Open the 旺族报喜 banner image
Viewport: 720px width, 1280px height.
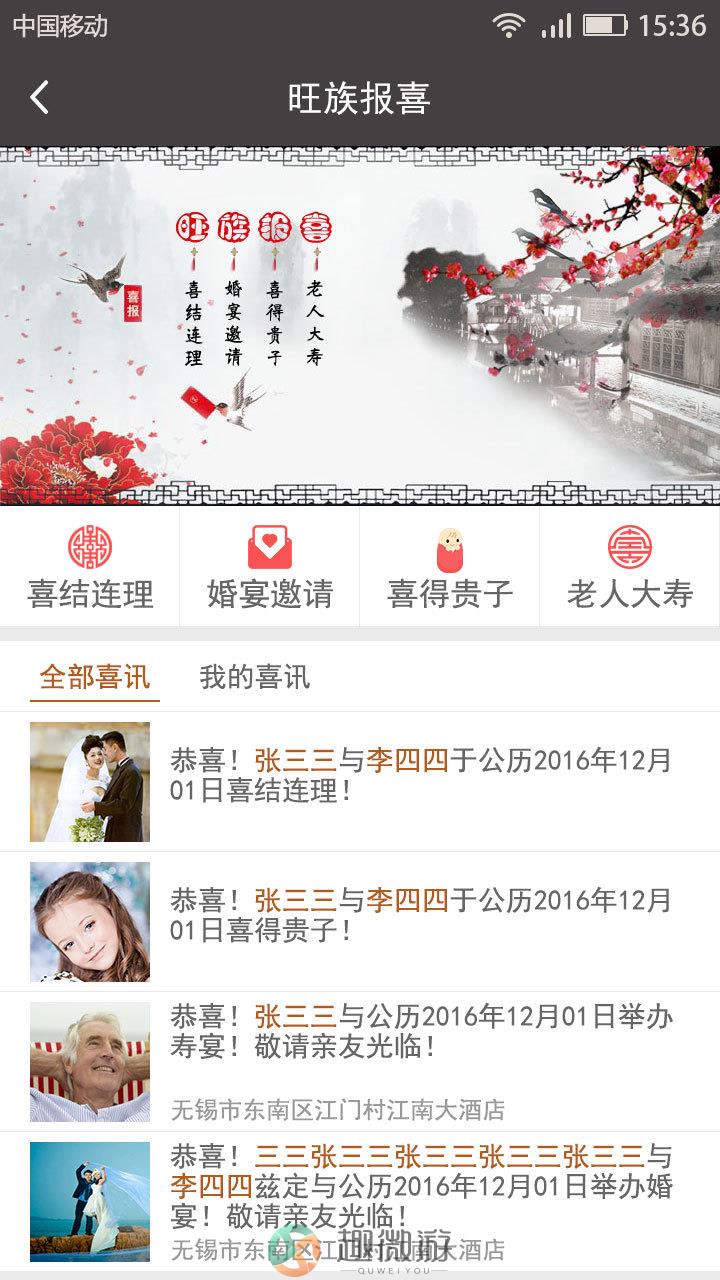(x=360, y=325)
